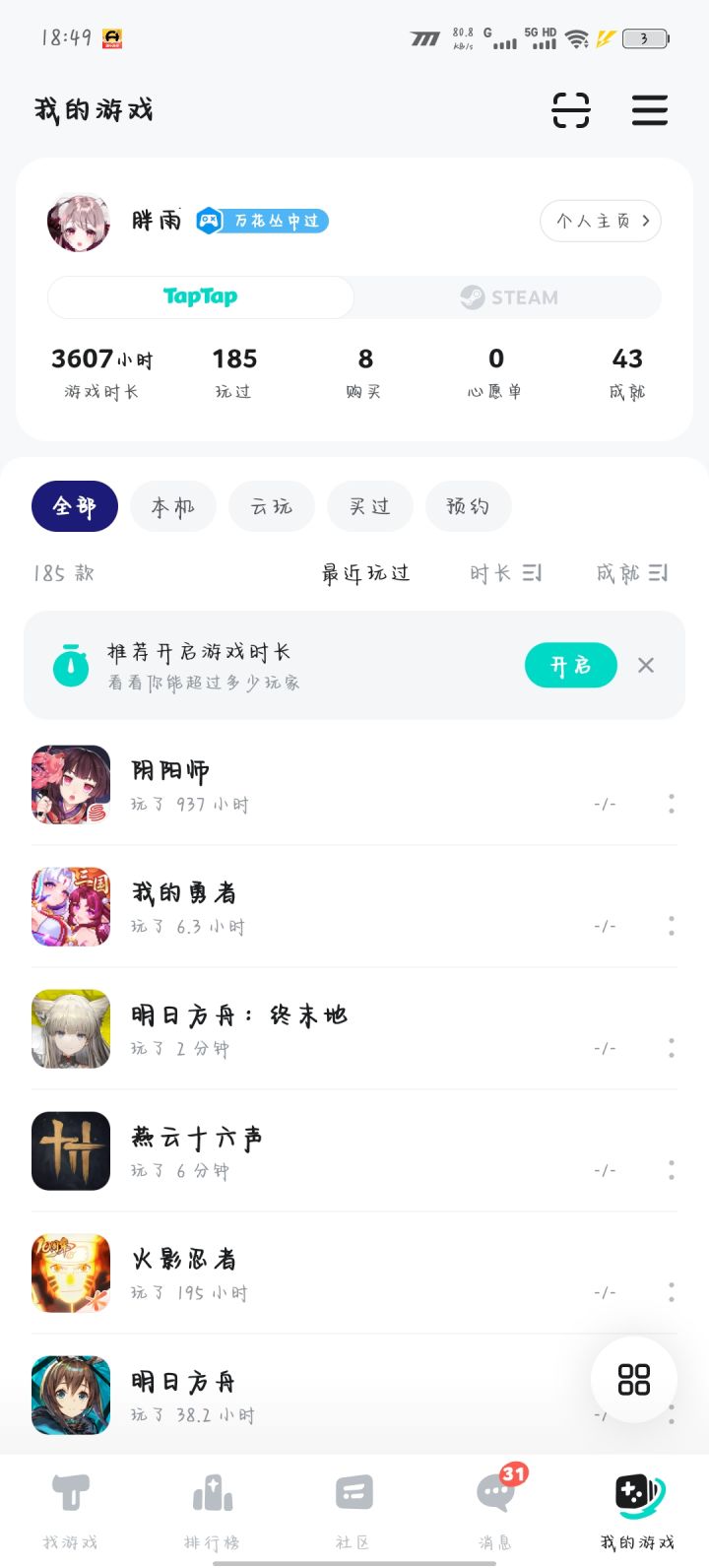Open the 找游戏 tab at bottom
The width and height of the screenshot is (709, 1568).
(70, 1507)
